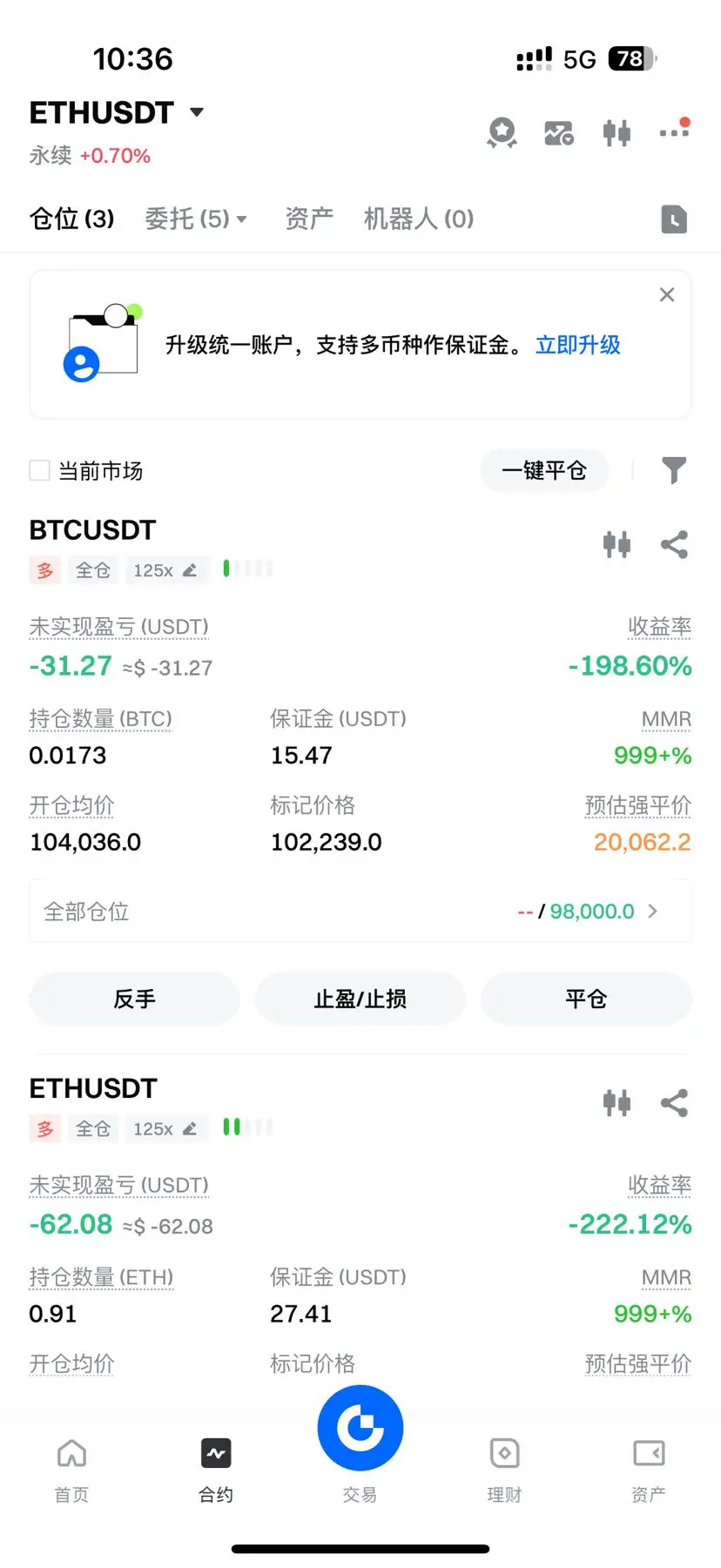Screen dimensions: 721x1568
Task: Dismiss the 升级统一账户 banner
Action: 667,295
